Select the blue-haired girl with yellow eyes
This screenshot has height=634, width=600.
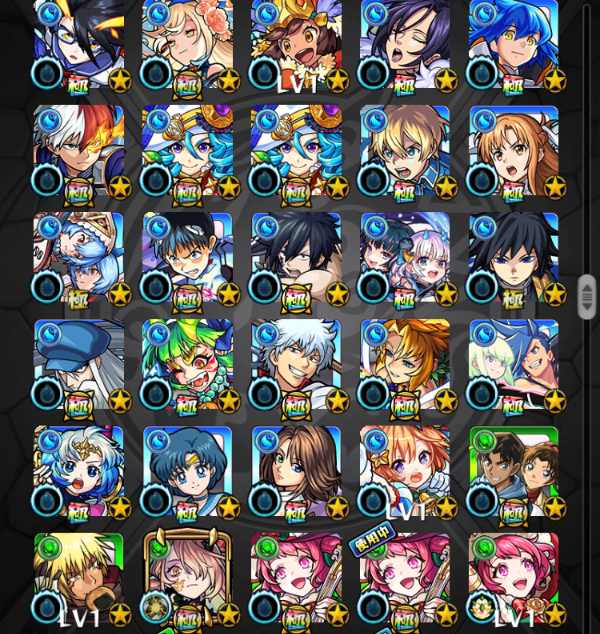pos(514,45)
